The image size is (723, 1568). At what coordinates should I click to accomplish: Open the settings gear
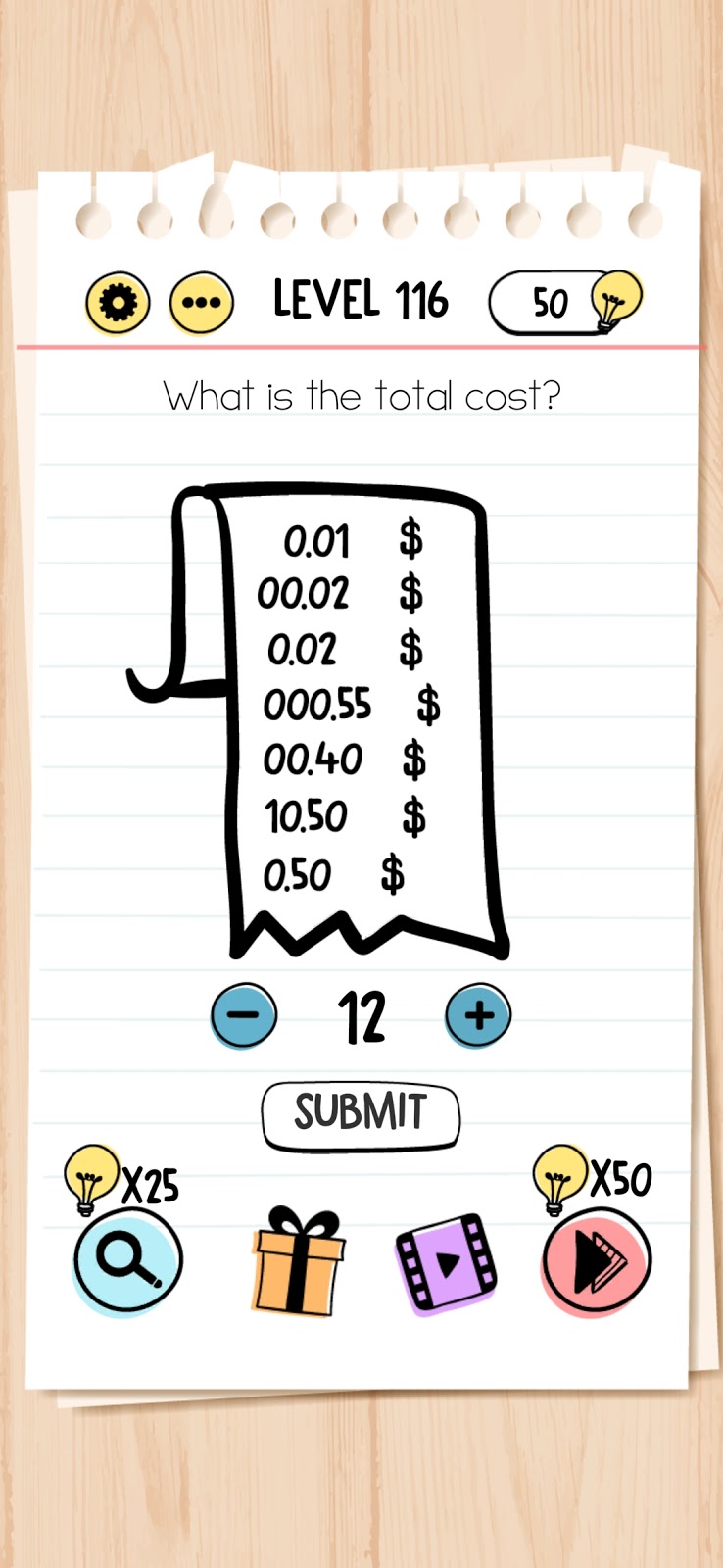tap(118, 303)
